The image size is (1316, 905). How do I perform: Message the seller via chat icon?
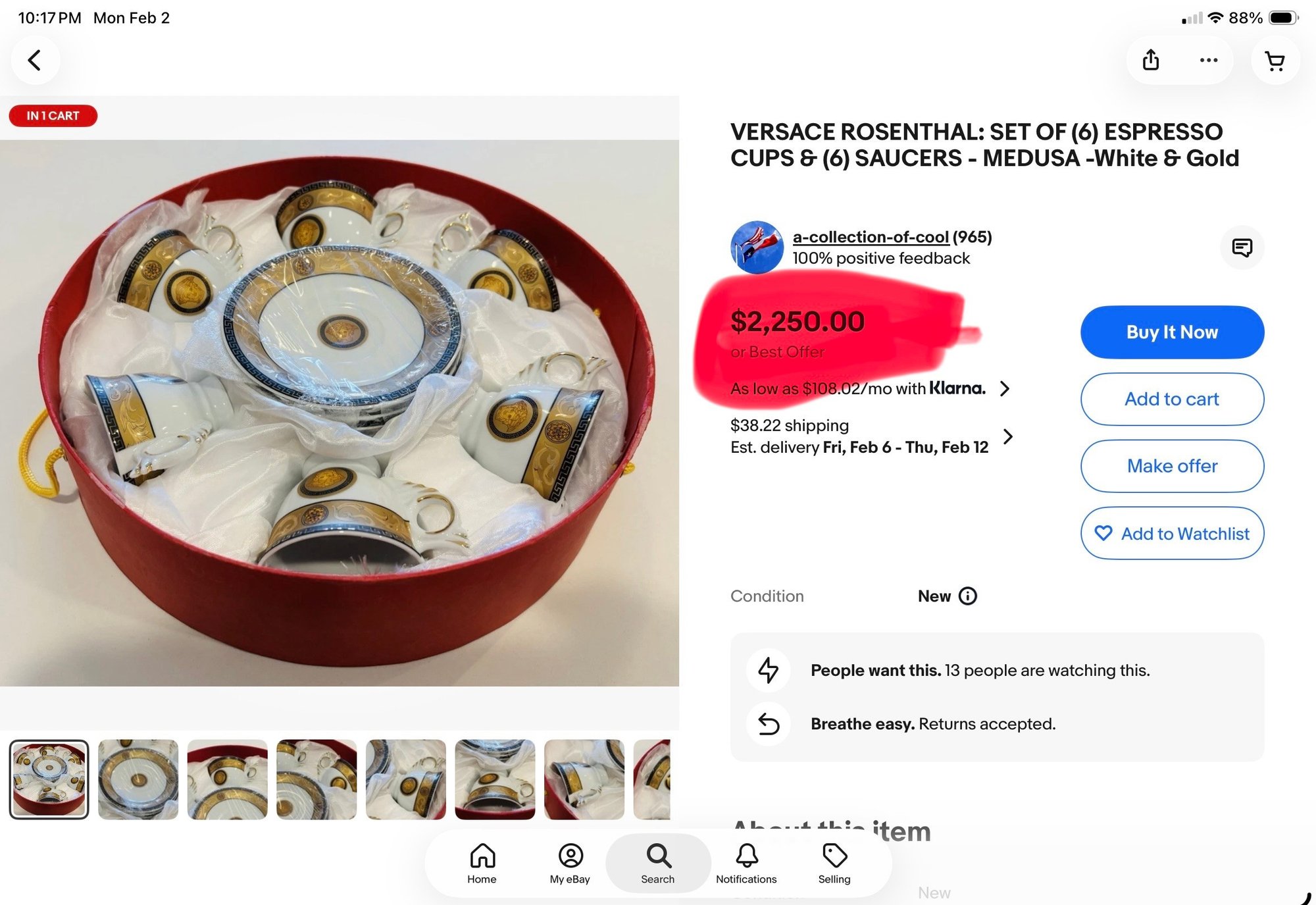tap(1242, 247)
